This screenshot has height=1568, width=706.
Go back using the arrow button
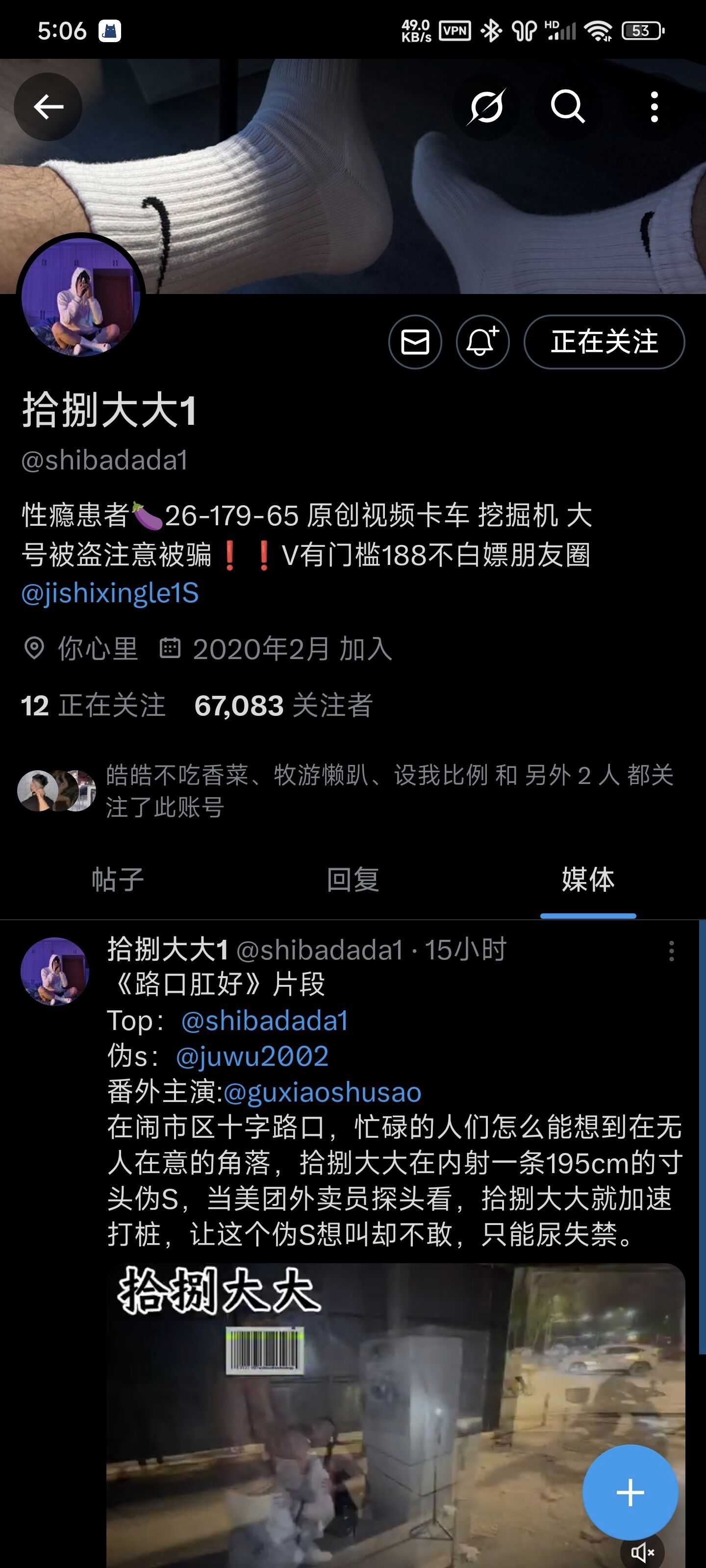click(48, 107)
